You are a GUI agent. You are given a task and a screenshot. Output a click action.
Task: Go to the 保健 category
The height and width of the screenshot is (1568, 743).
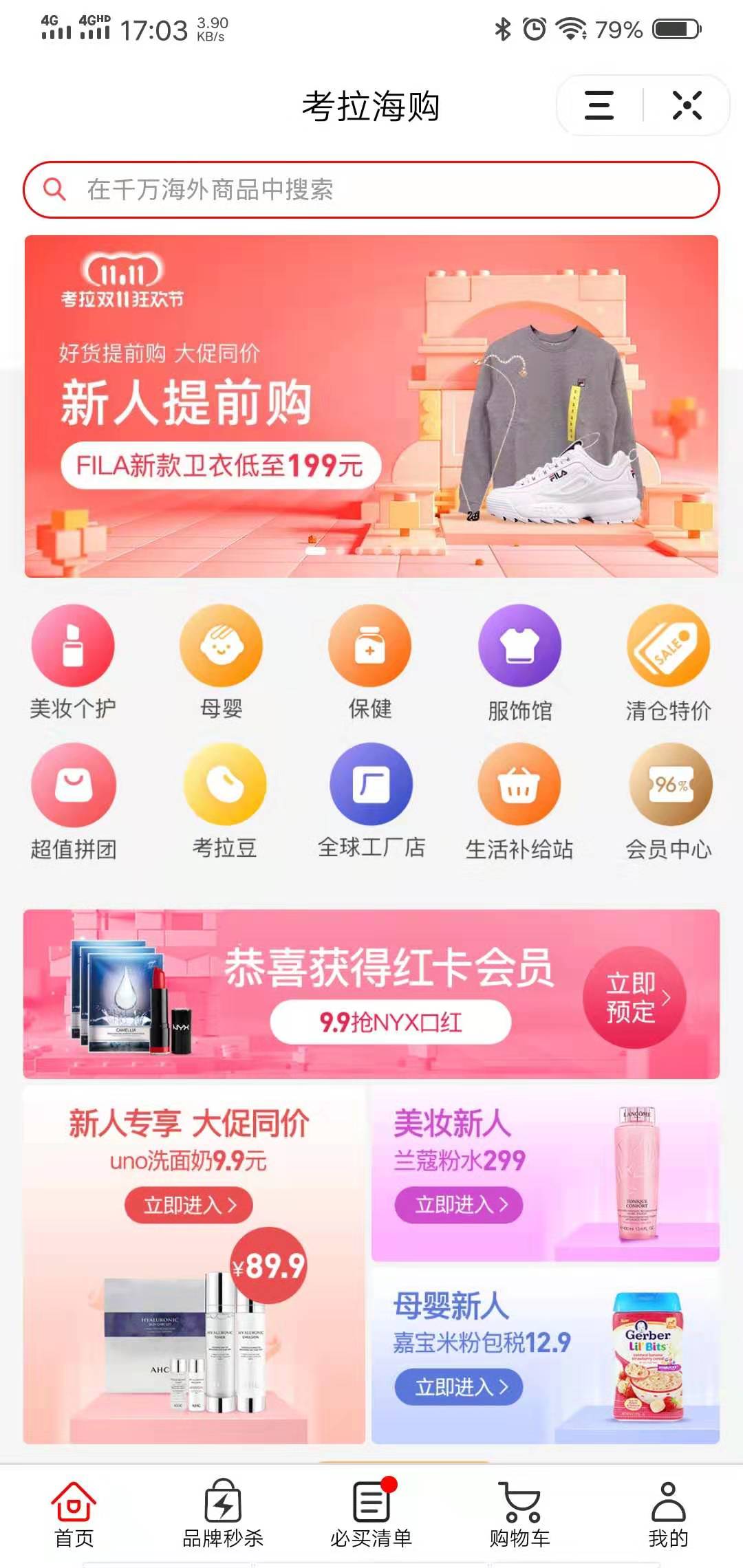point(370,662)
